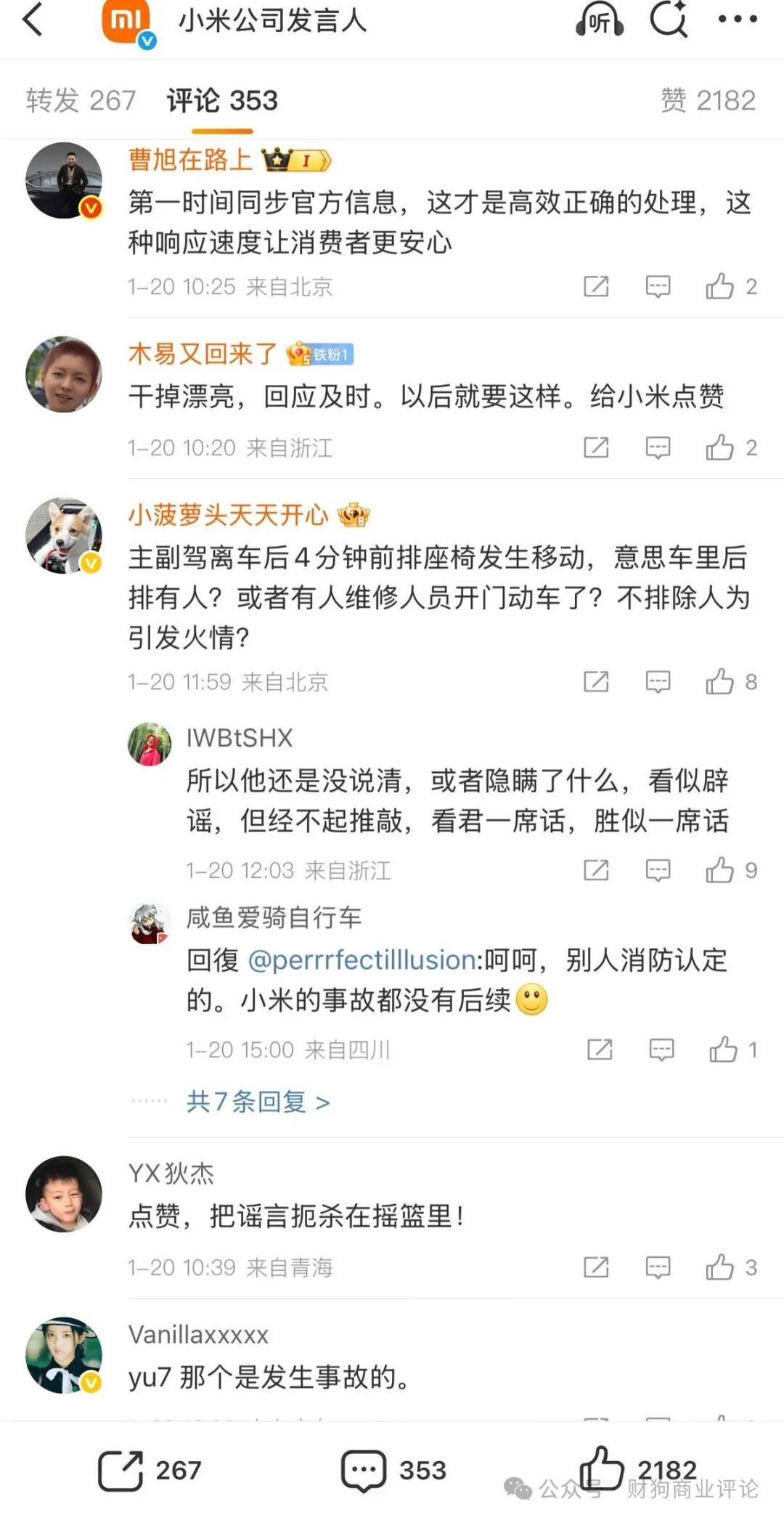Open the overflow menu with three dots

pos(738,20)
